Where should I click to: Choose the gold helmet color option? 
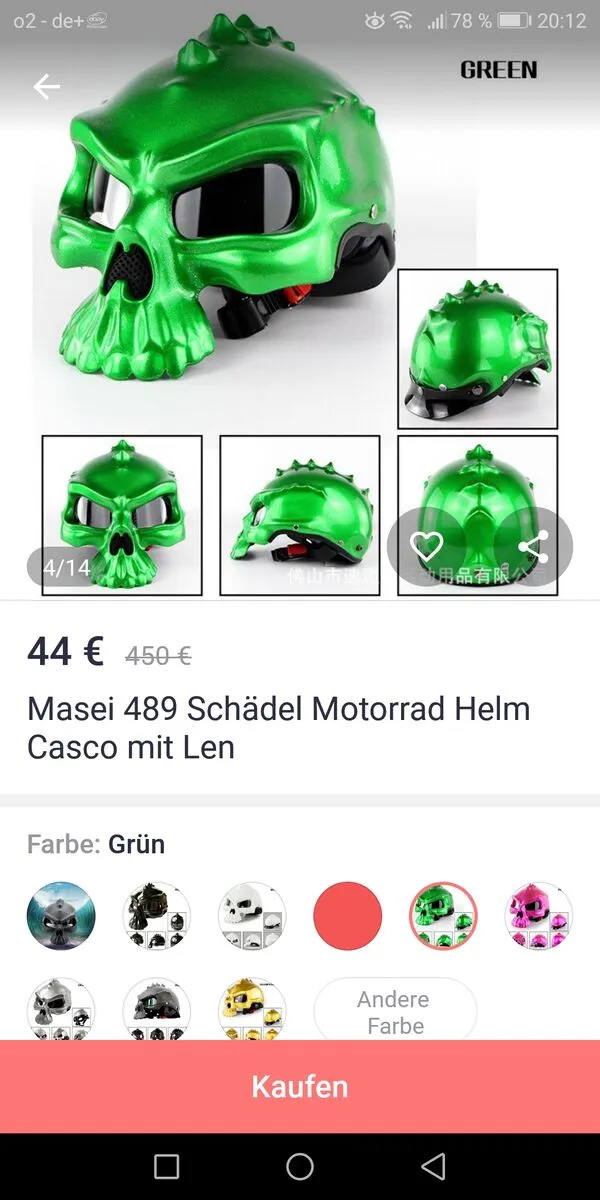coord(252,1008)
